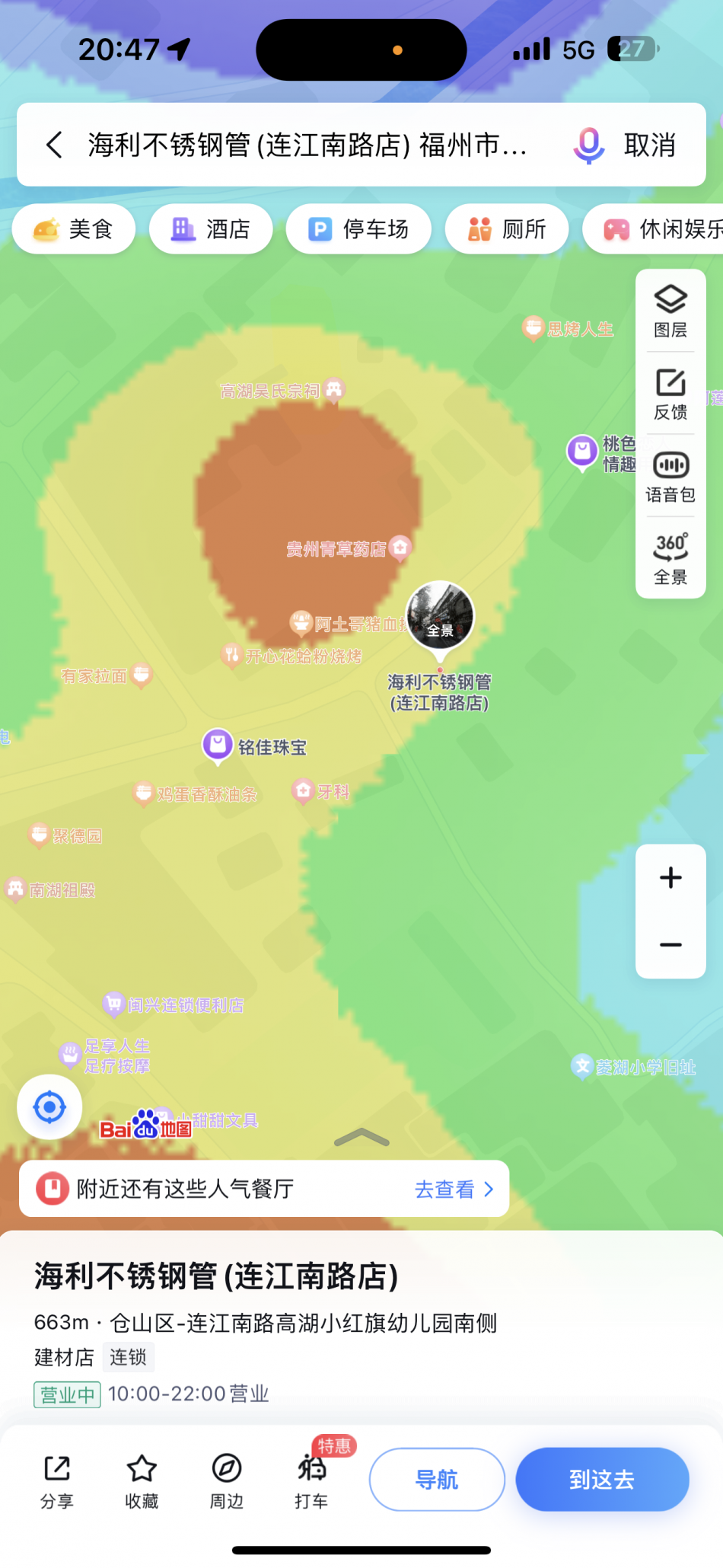Image resolution: width=723 pixels, height=1568 pixels.
Task: Zoom in on the map
Action: tap(670, 878)
